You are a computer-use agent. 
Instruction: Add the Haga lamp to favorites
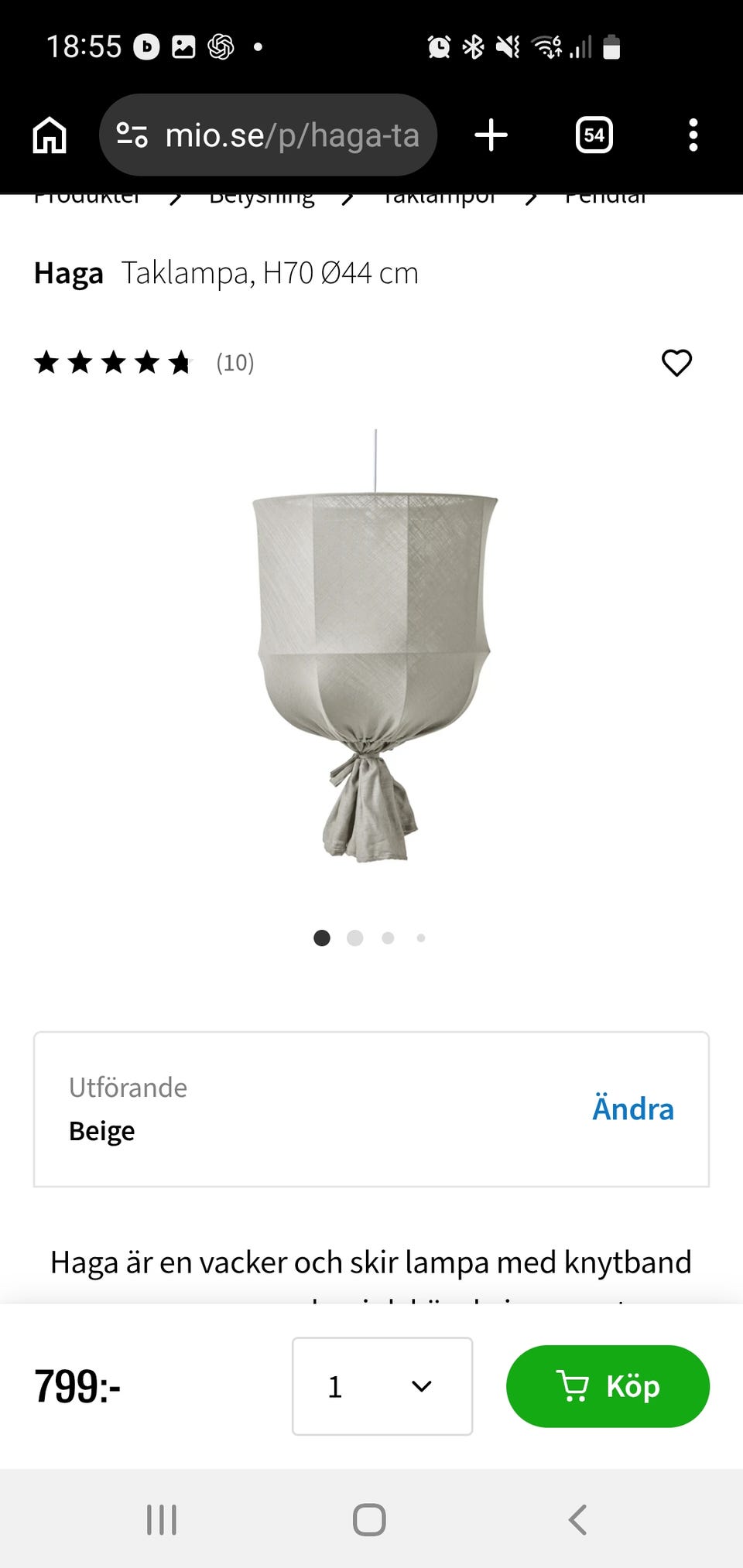(676, 363)
